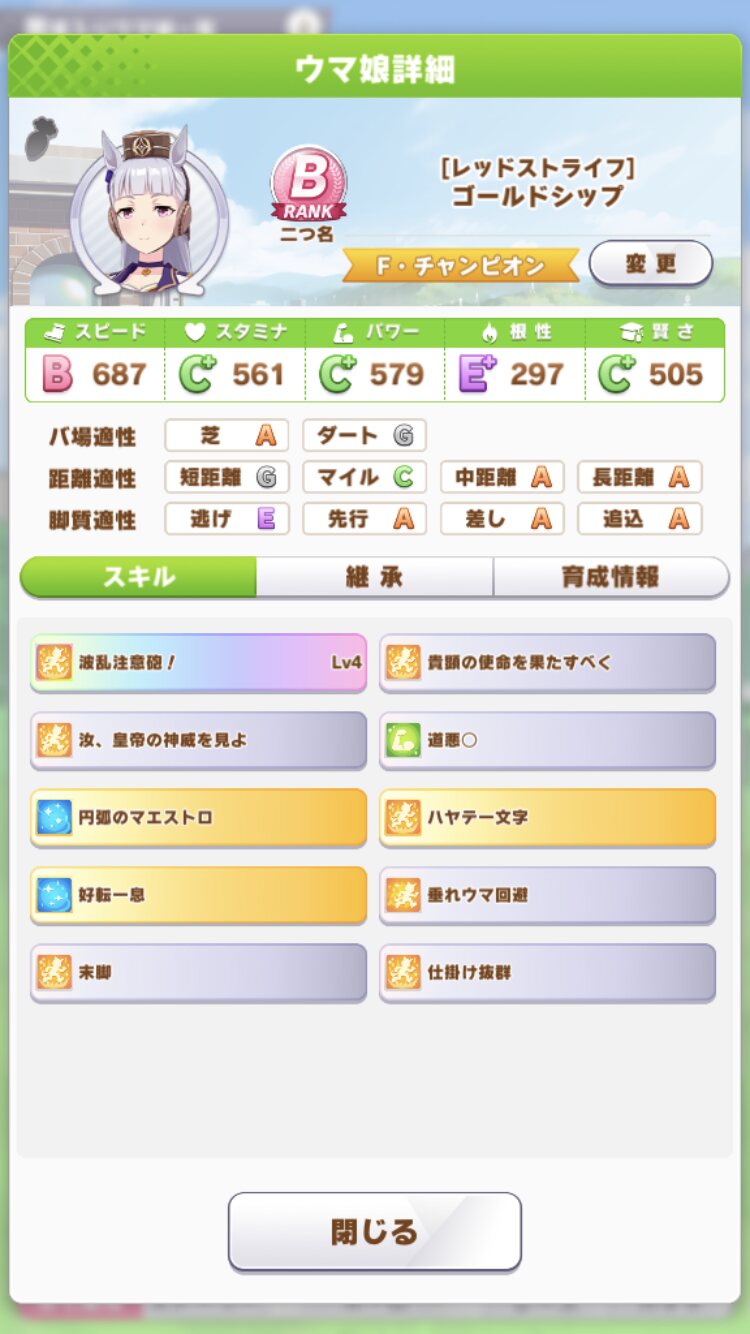Show details for the 道悪○ skill
The width and height of the screenshot is (750, 1334).
[547, 740]
